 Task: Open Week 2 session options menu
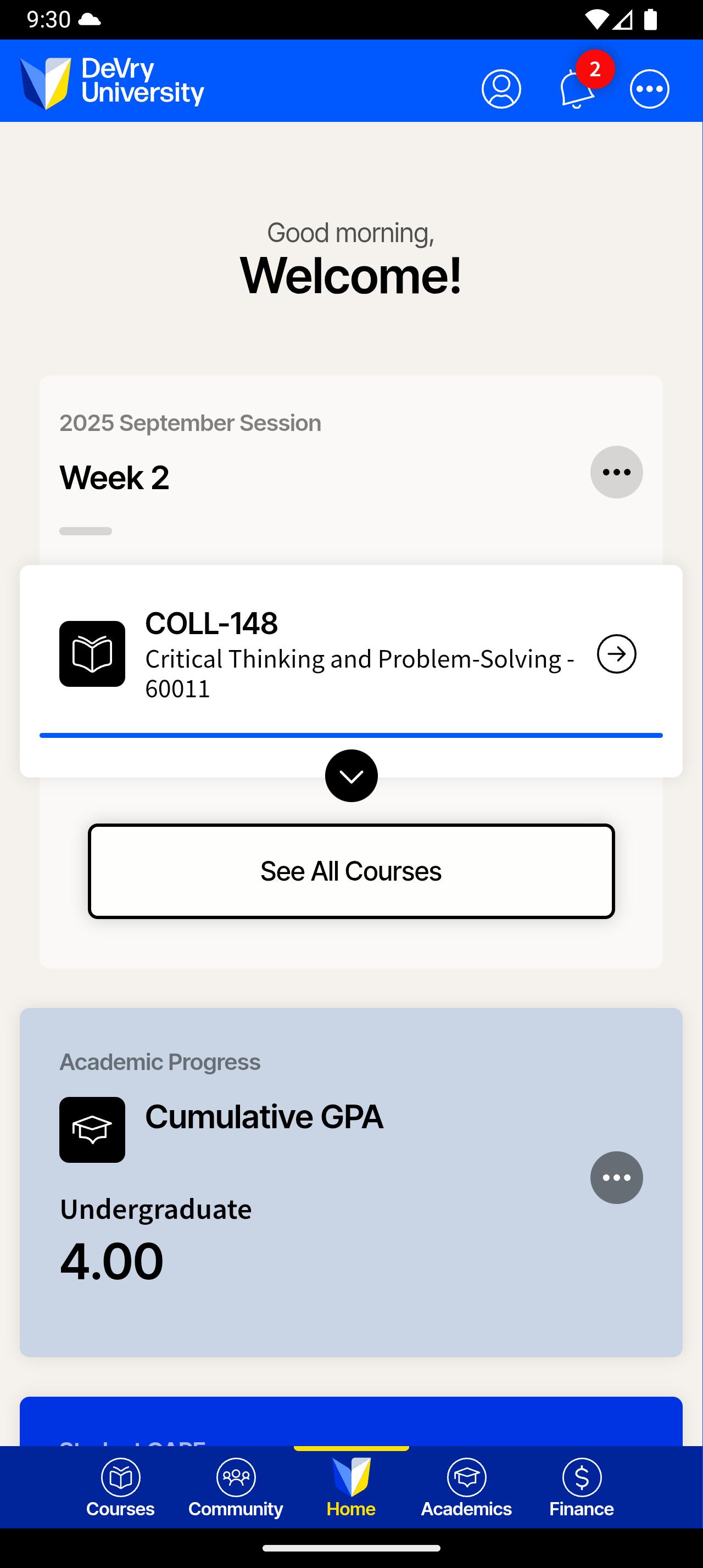tap(616, 472)
